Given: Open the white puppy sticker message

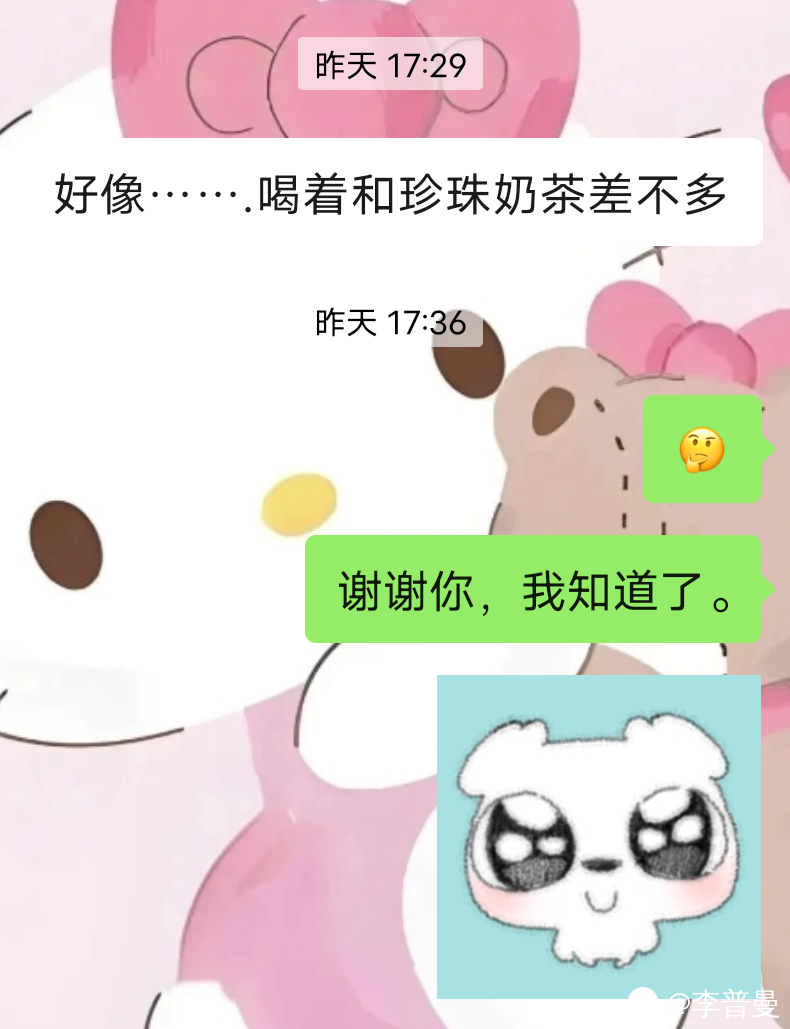Looking at the screenshot, I should (598, 835).
